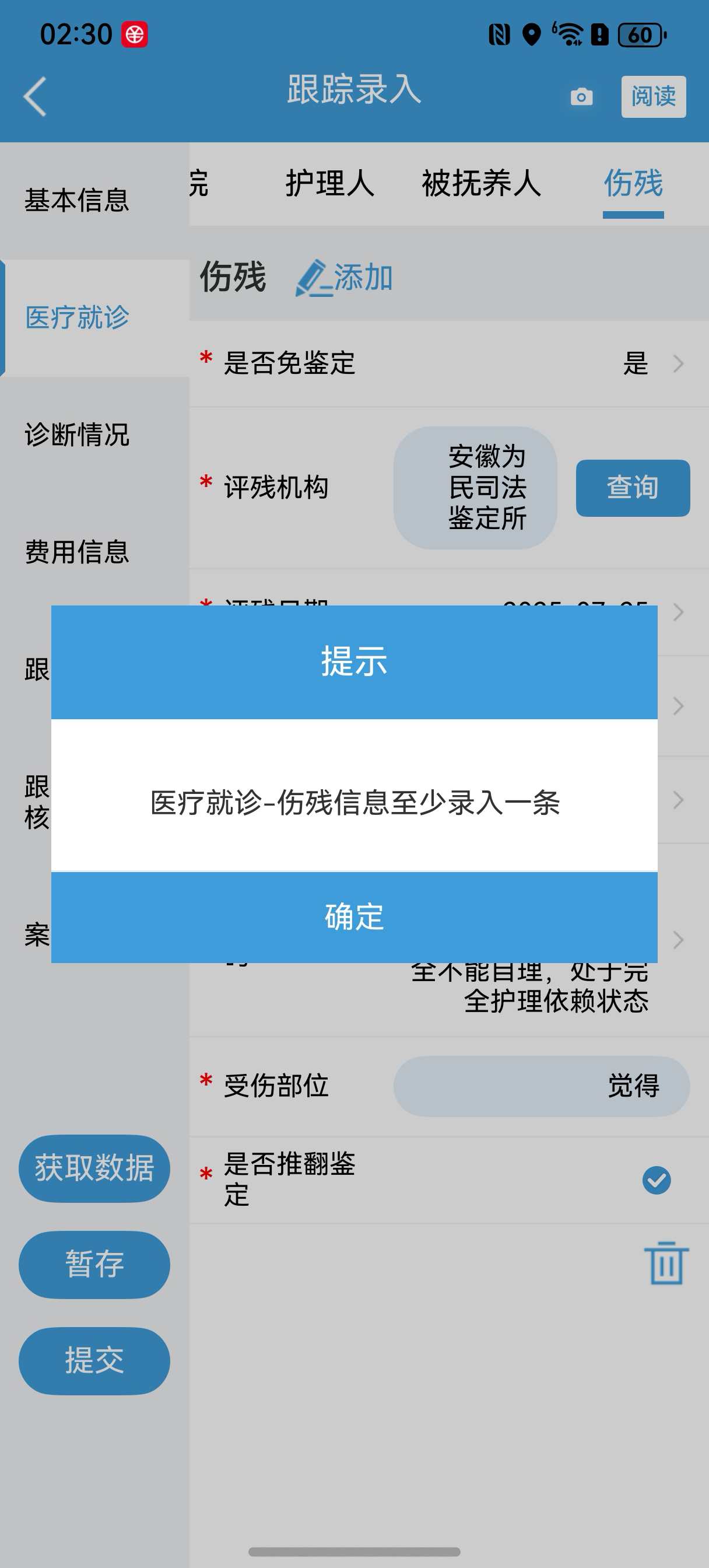709x1568 pixels.
Task: Edit the 受伤部位 field
Action: (541, 1086)
